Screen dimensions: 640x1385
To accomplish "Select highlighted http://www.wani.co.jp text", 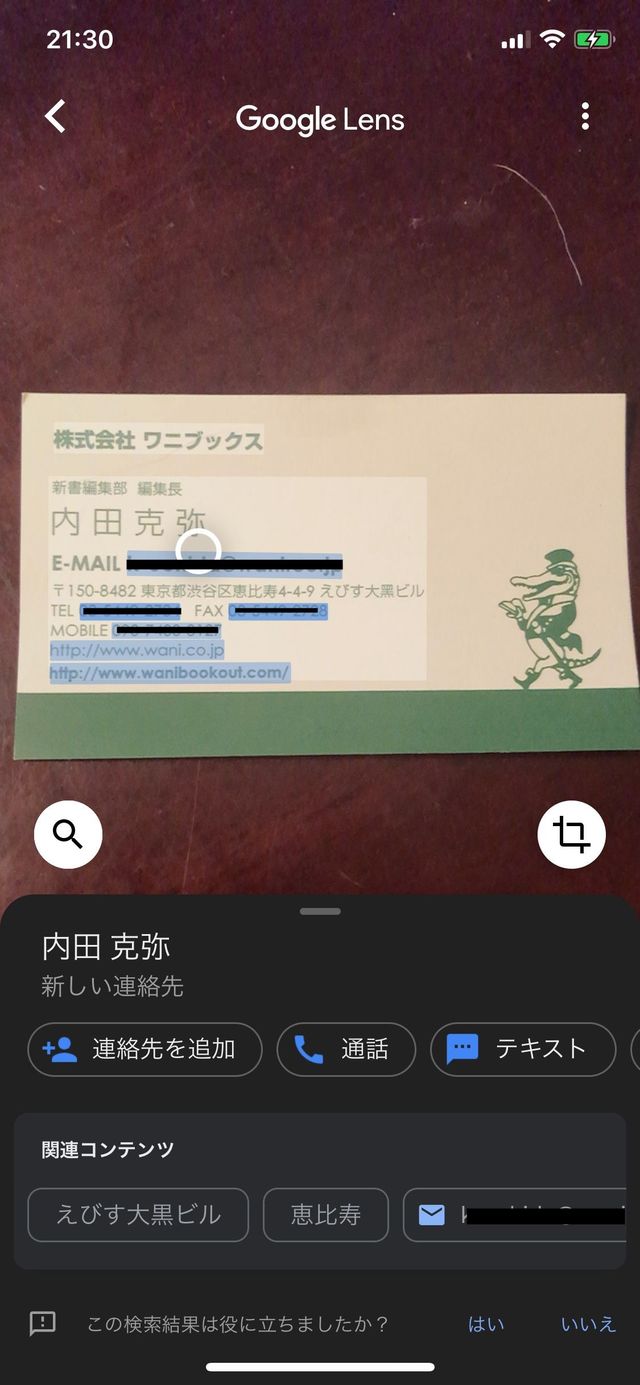I will [136, 651].
